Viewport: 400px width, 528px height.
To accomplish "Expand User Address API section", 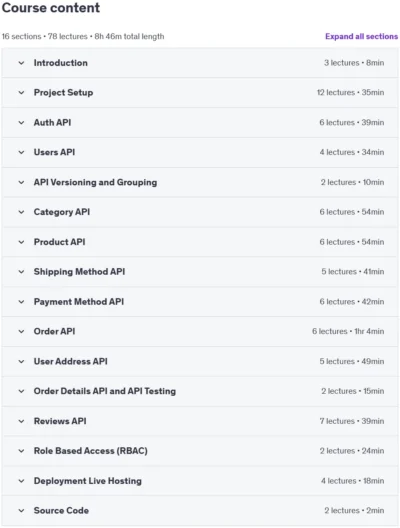I will pyautogui.click(x=200, y=361).
